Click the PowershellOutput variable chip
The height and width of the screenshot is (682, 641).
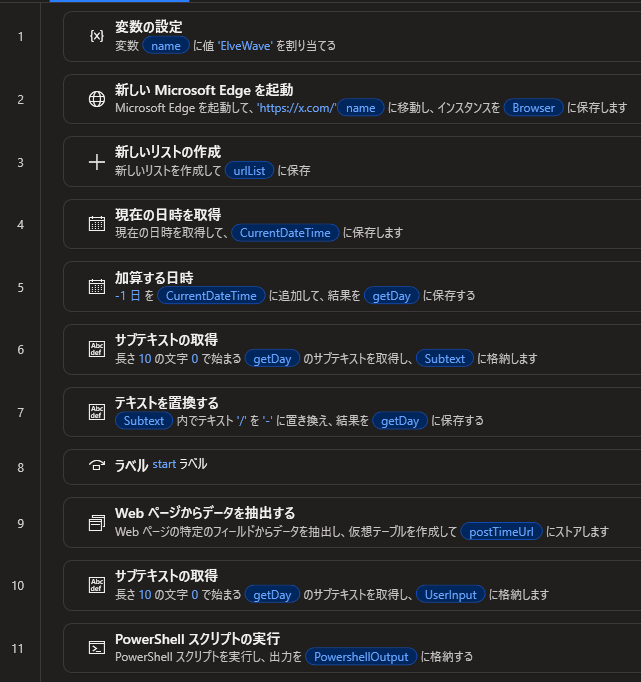[x=361, y=657]
